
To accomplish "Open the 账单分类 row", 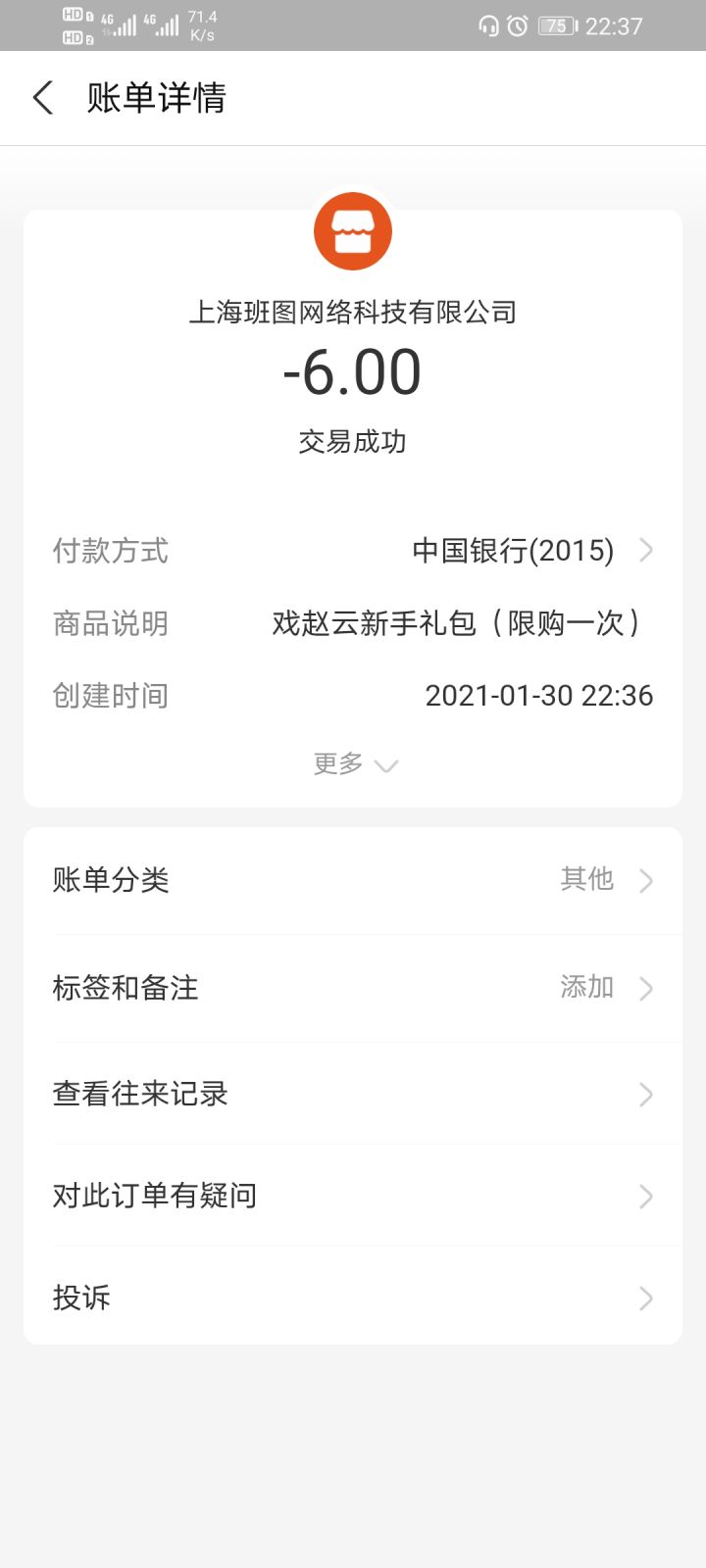I will pyautogui.click(x=353, y=880).
